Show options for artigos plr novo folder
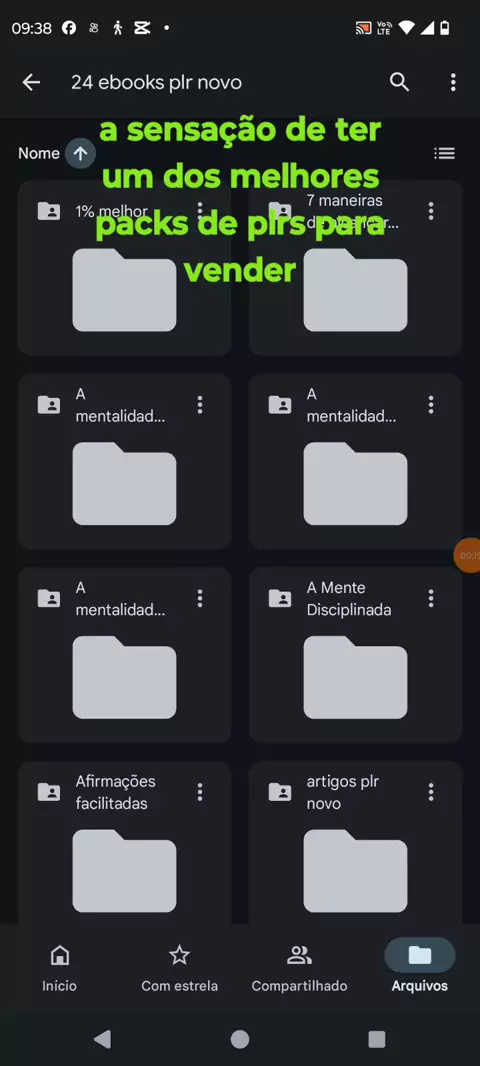 [x=431, y=792]
